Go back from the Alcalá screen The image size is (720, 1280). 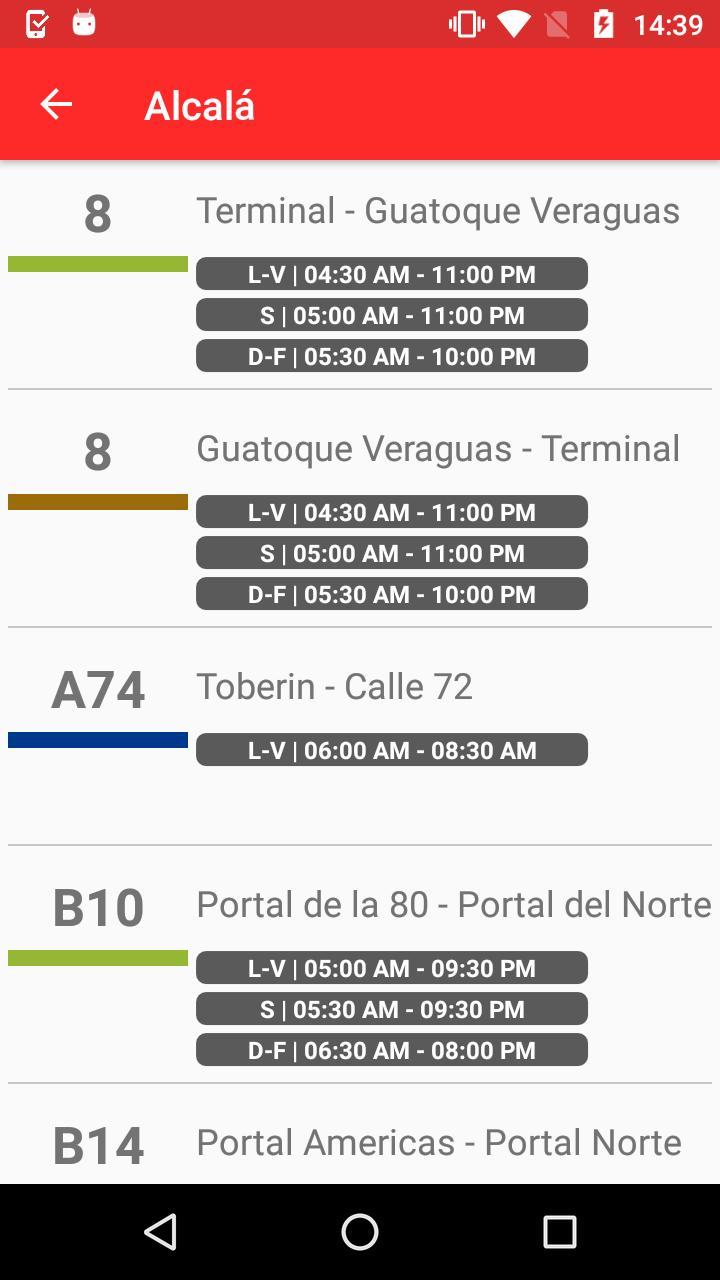pos(56,104)
